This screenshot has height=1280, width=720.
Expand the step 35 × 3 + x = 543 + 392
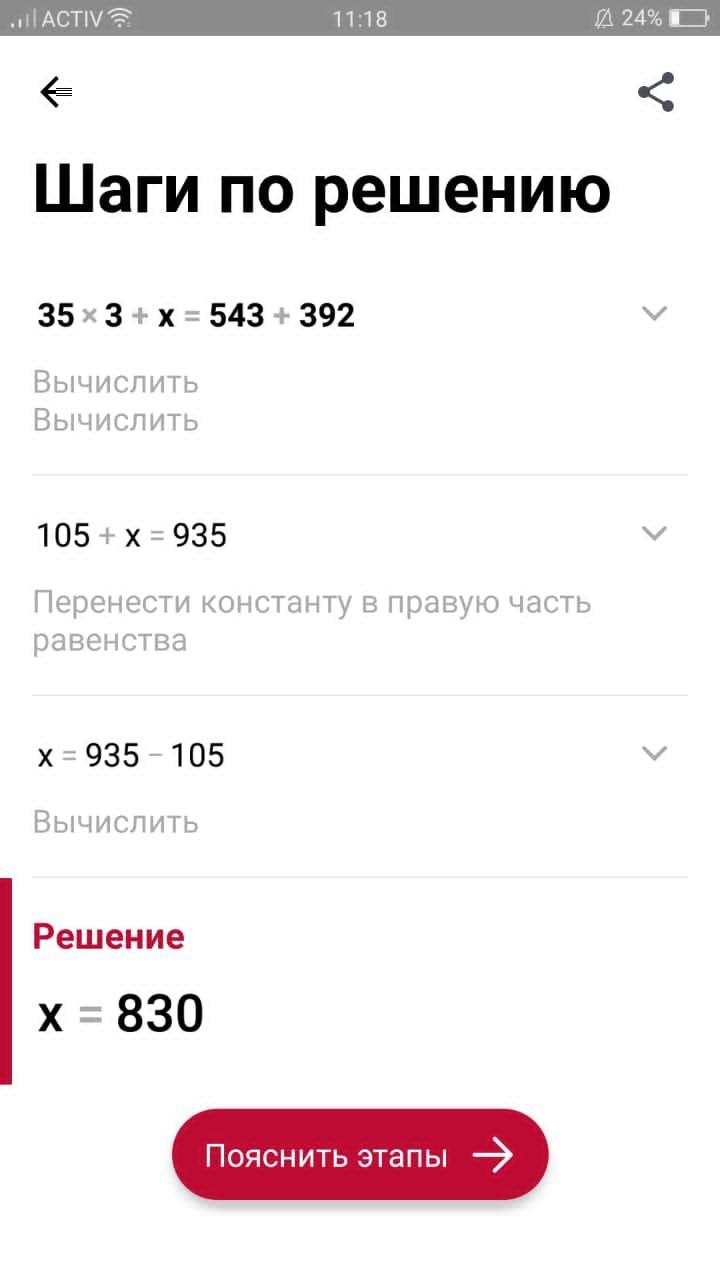point(654,314)
